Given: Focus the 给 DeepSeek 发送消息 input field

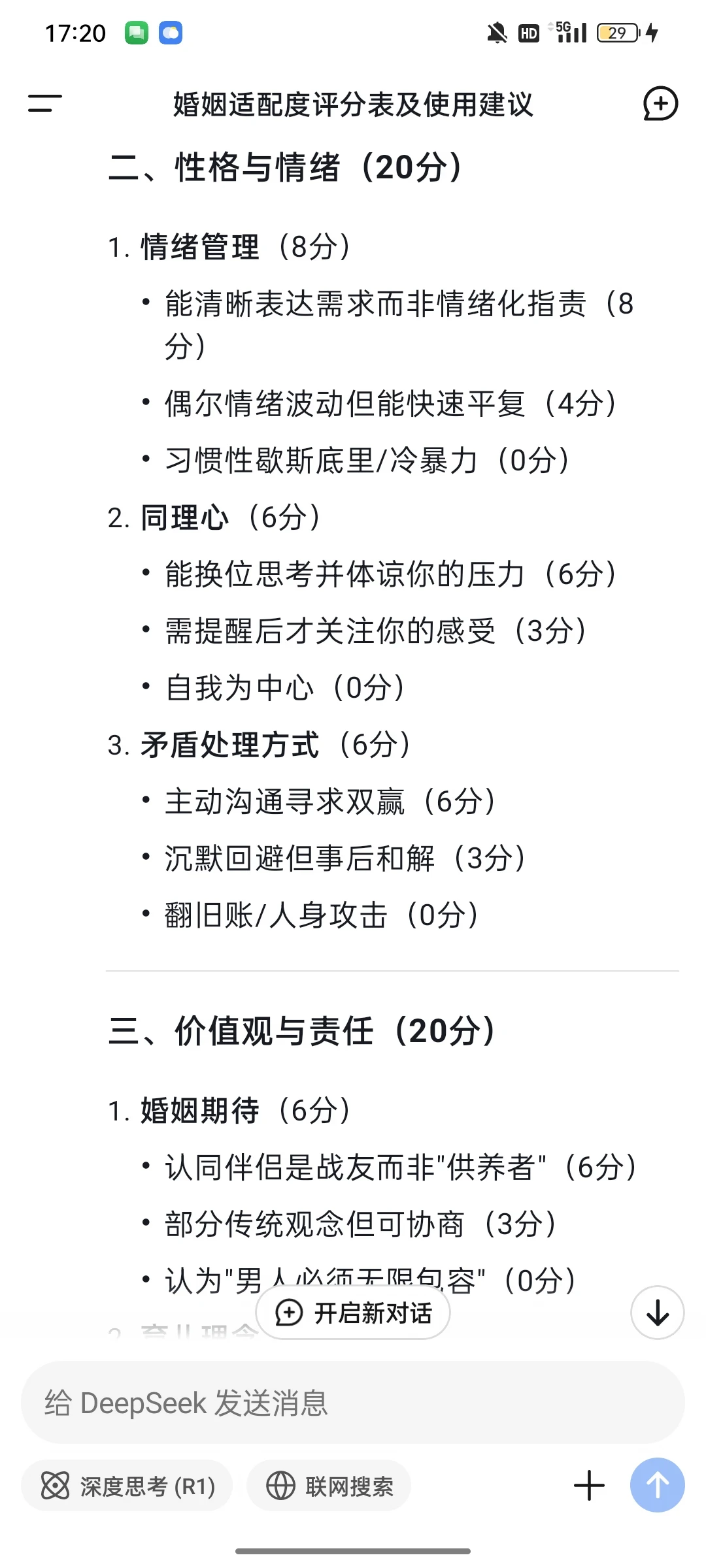Looking at the screenshot, I should click(x=353, y=1403).
